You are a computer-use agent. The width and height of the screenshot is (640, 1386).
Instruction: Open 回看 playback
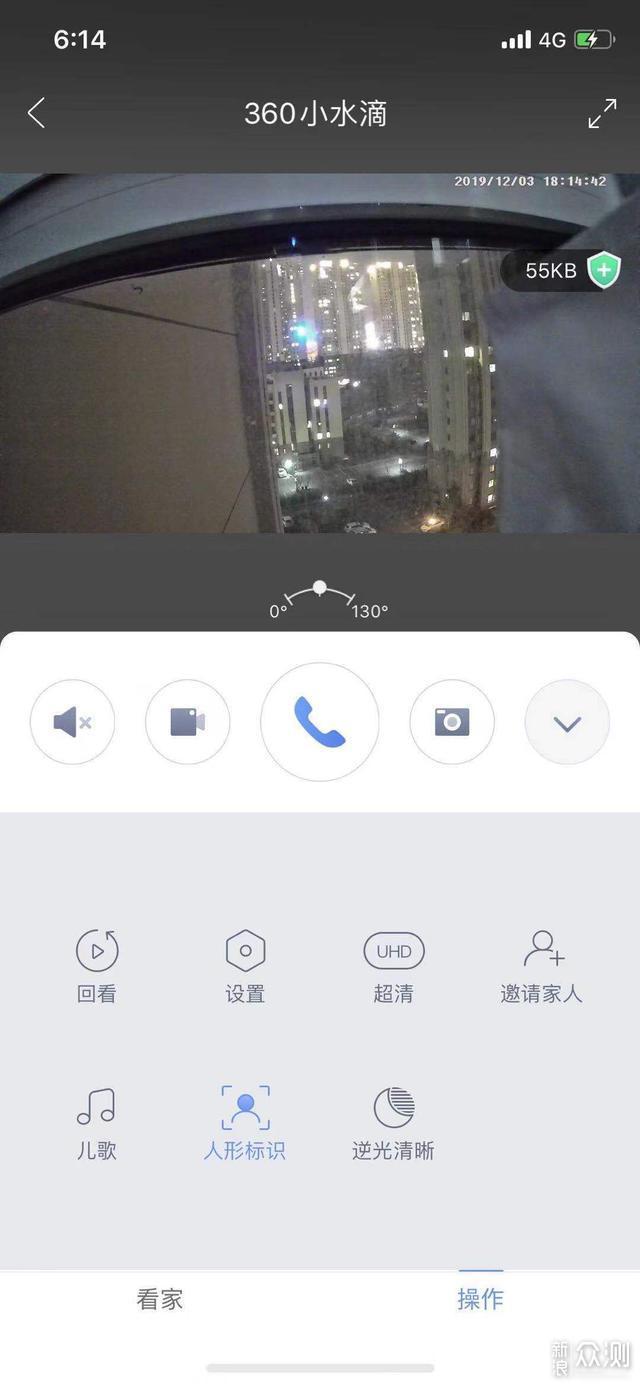tap(97, 965)
